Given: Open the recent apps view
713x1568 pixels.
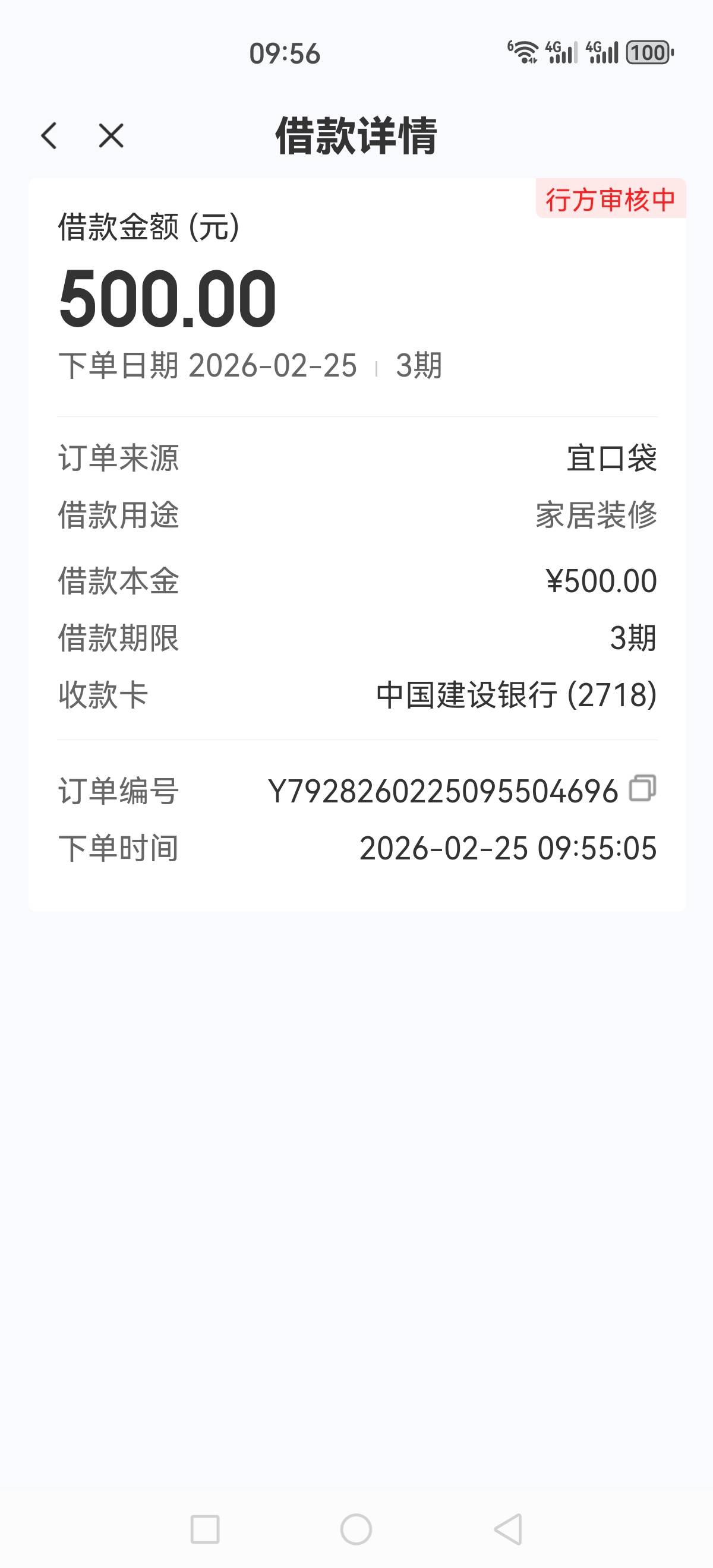Looking at the screenshot, I should pos(204,1528).
